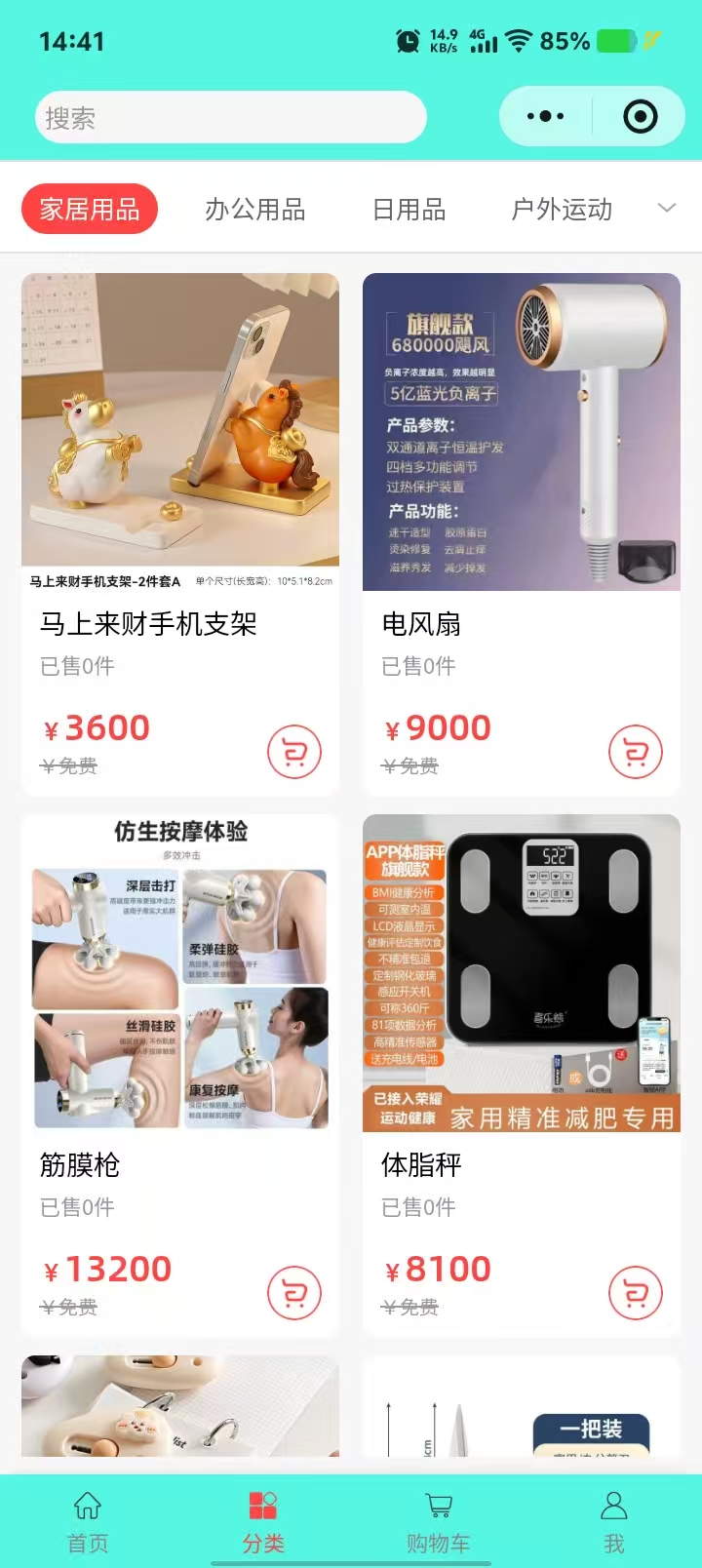
Task: Select the 家居用品 category tab
Action: click(90, 209)
